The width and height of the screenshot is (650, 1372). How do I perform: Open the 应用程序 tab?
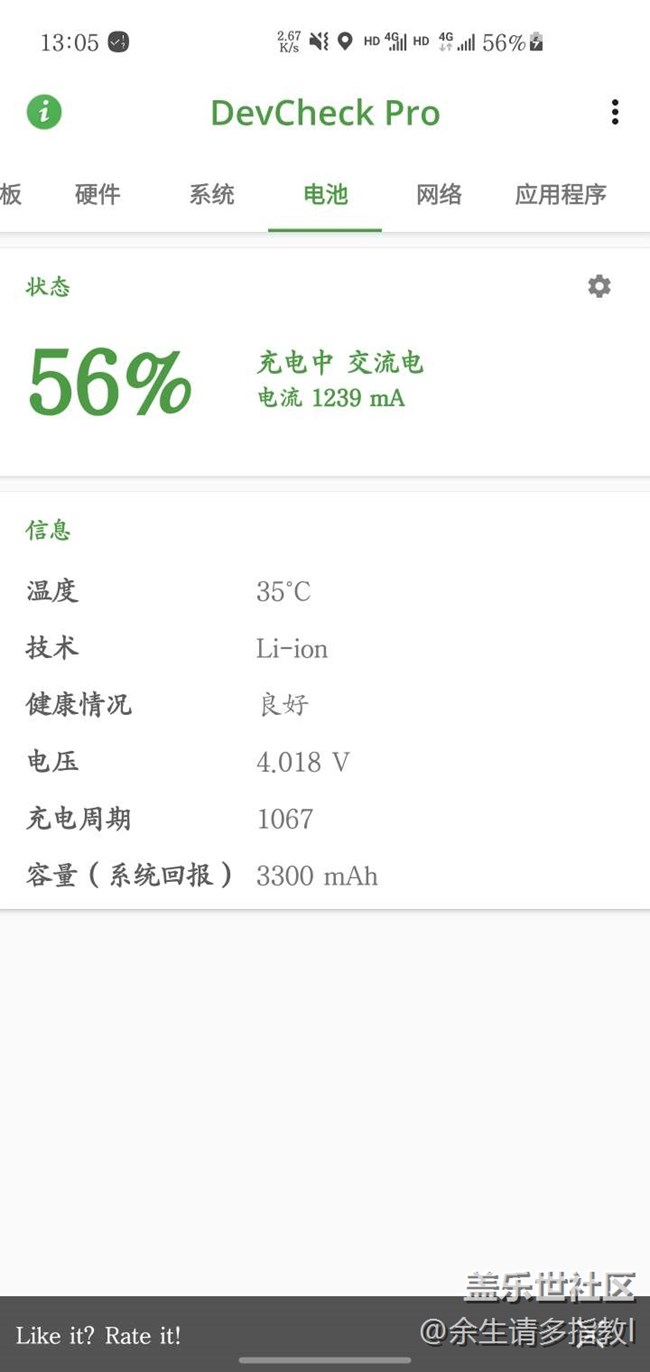560,194
